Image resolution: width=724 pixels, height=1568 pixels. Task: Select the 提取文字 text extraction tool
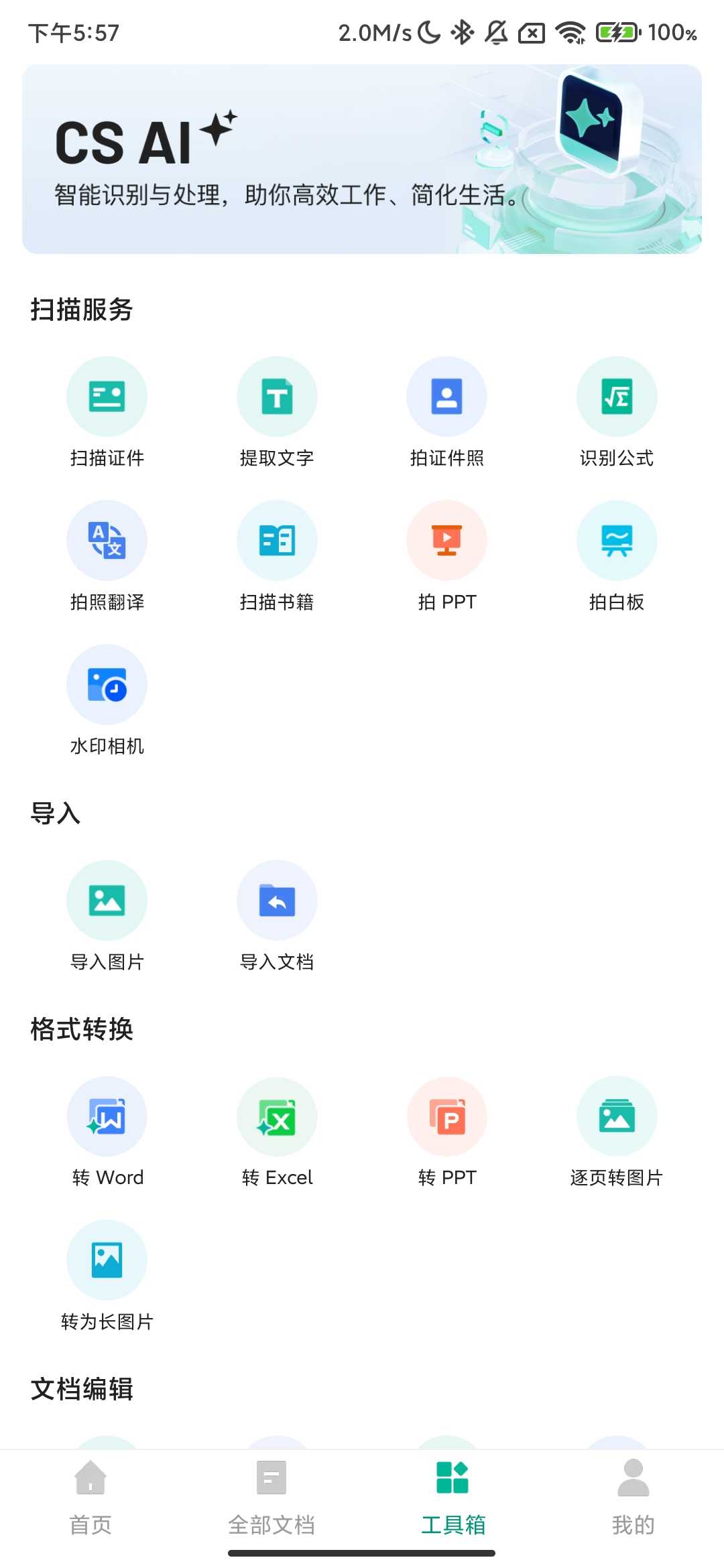click(x=278, y=410)
